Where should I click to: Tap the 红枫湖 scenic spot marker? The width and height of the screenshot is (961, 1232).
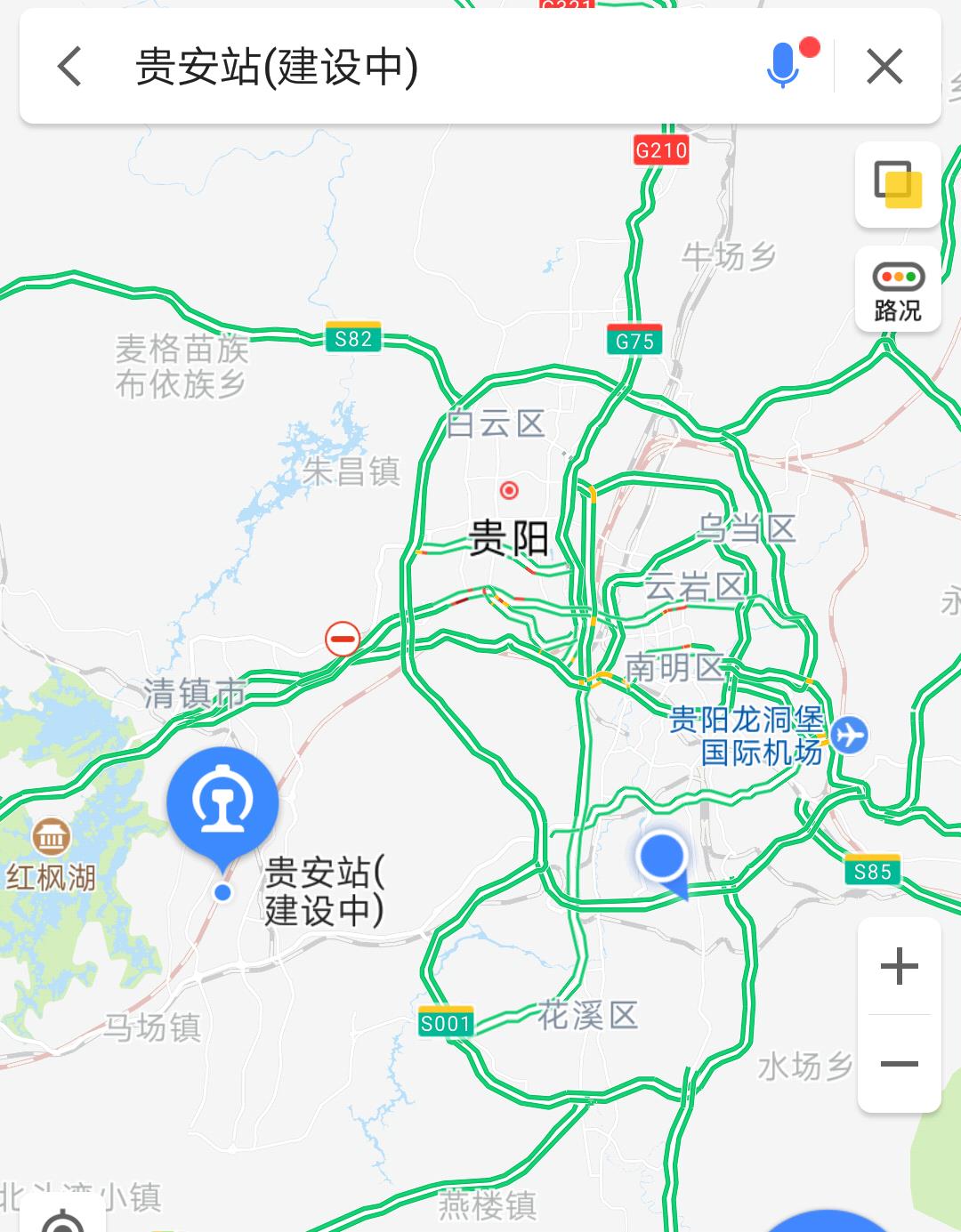point(51,837)
